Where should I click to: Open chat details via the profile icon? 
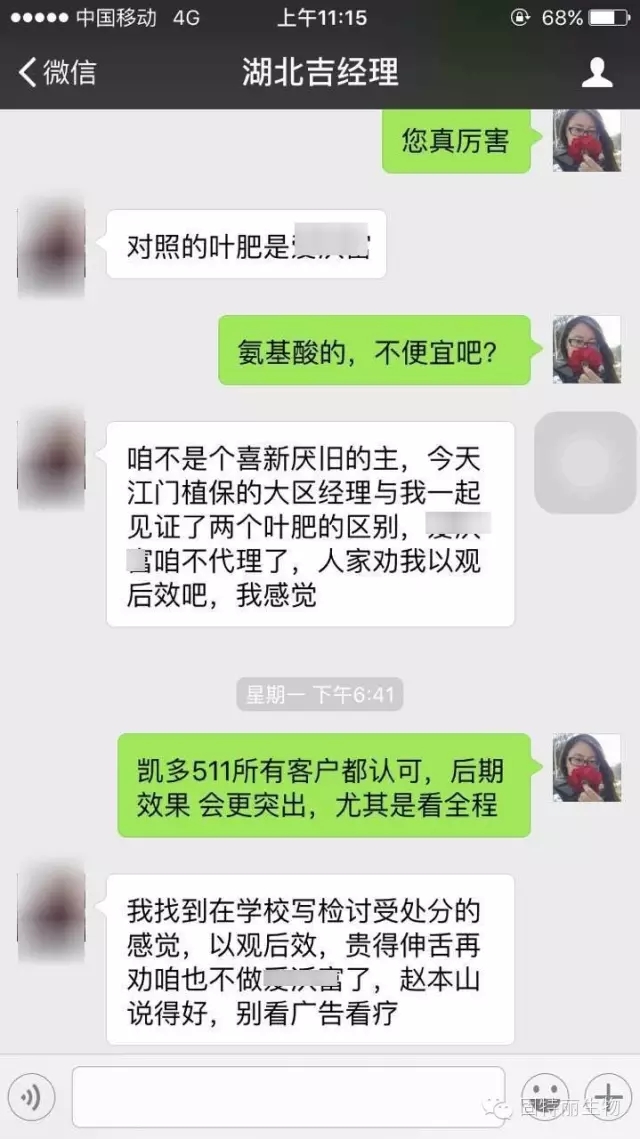coord(597,72)
